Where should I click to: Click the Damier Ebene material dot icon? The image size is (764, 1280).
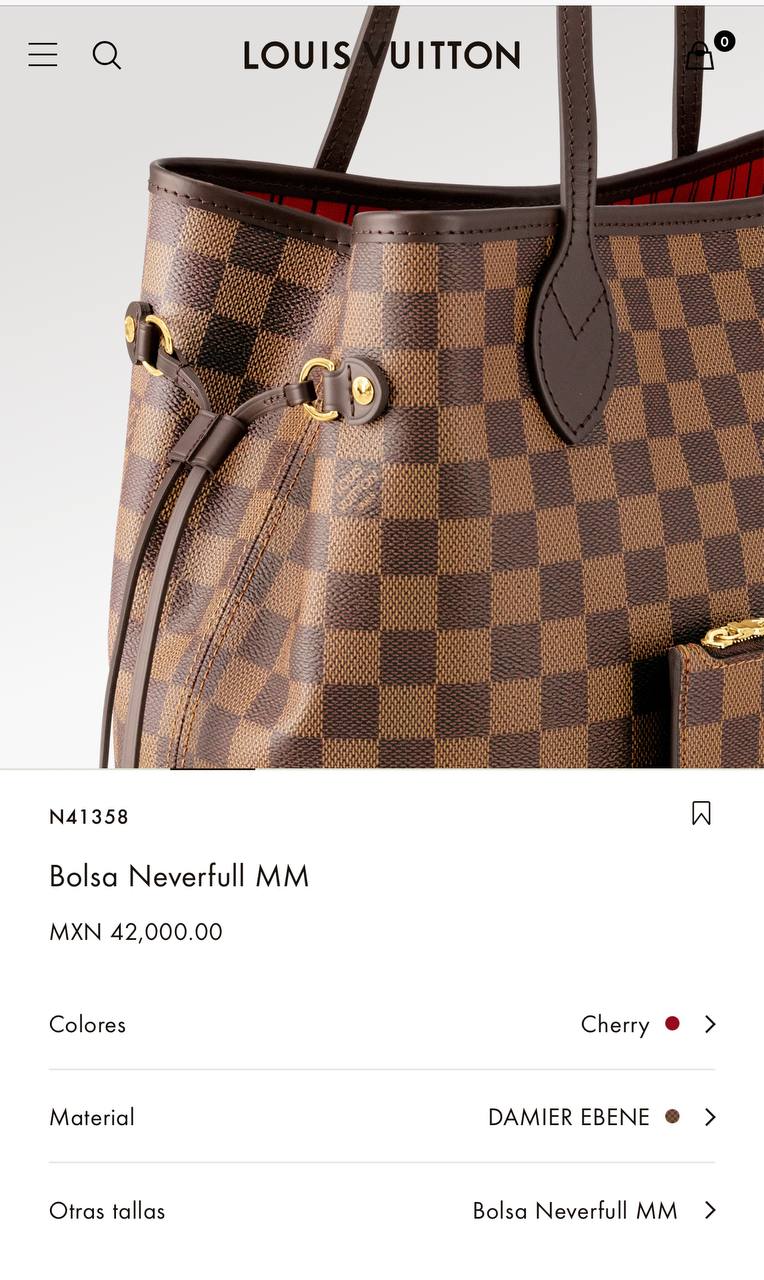click(672, 1117)
